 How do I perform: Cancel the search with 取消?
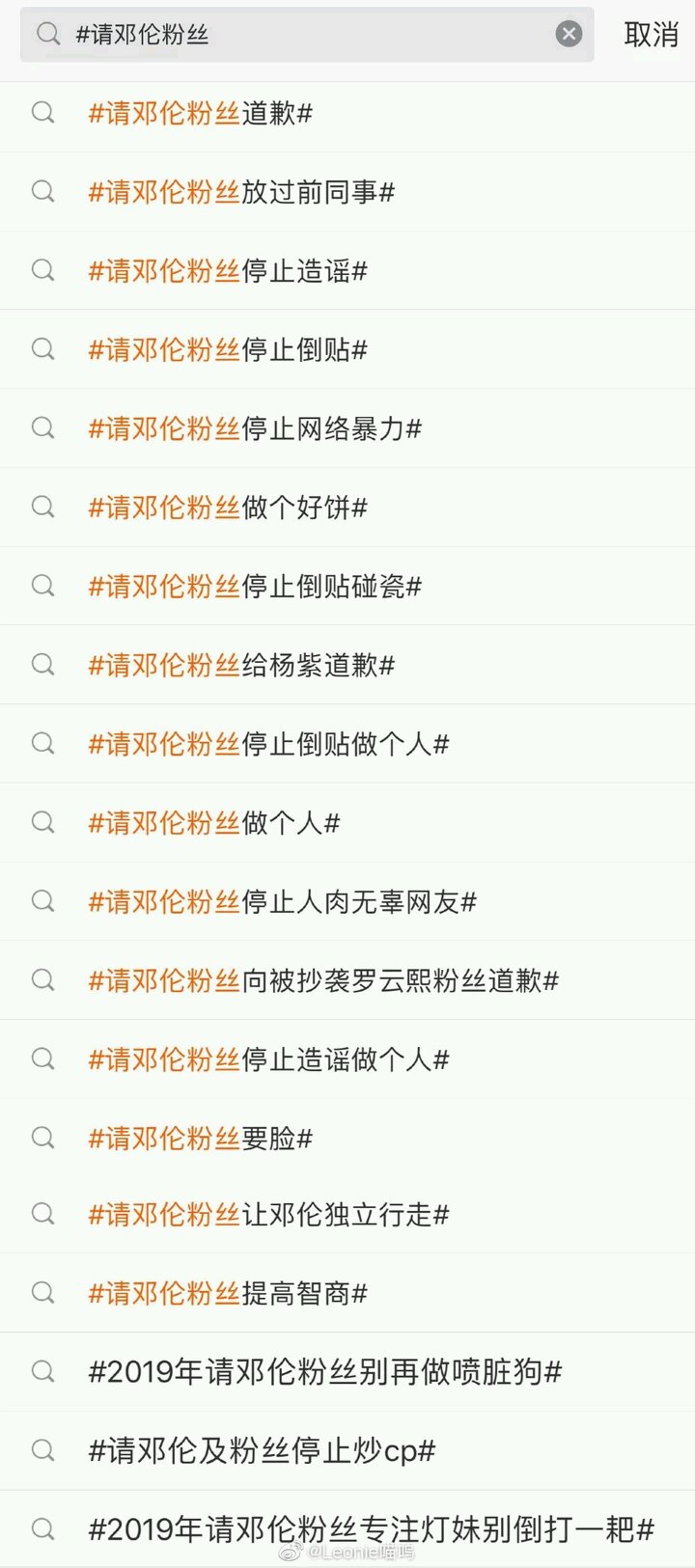[x=651, y=35]
